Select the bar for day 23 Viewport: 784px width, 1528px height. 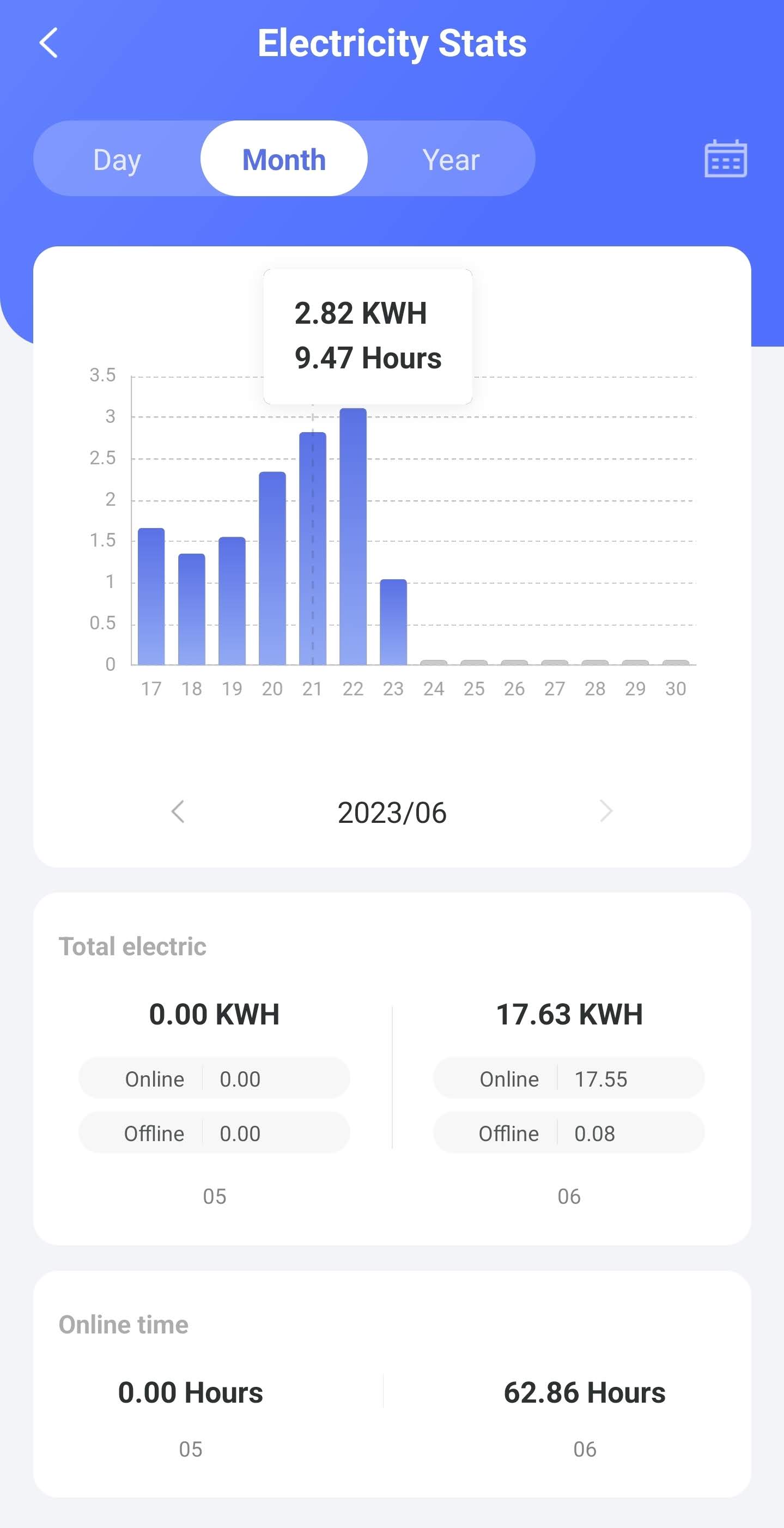393,622
